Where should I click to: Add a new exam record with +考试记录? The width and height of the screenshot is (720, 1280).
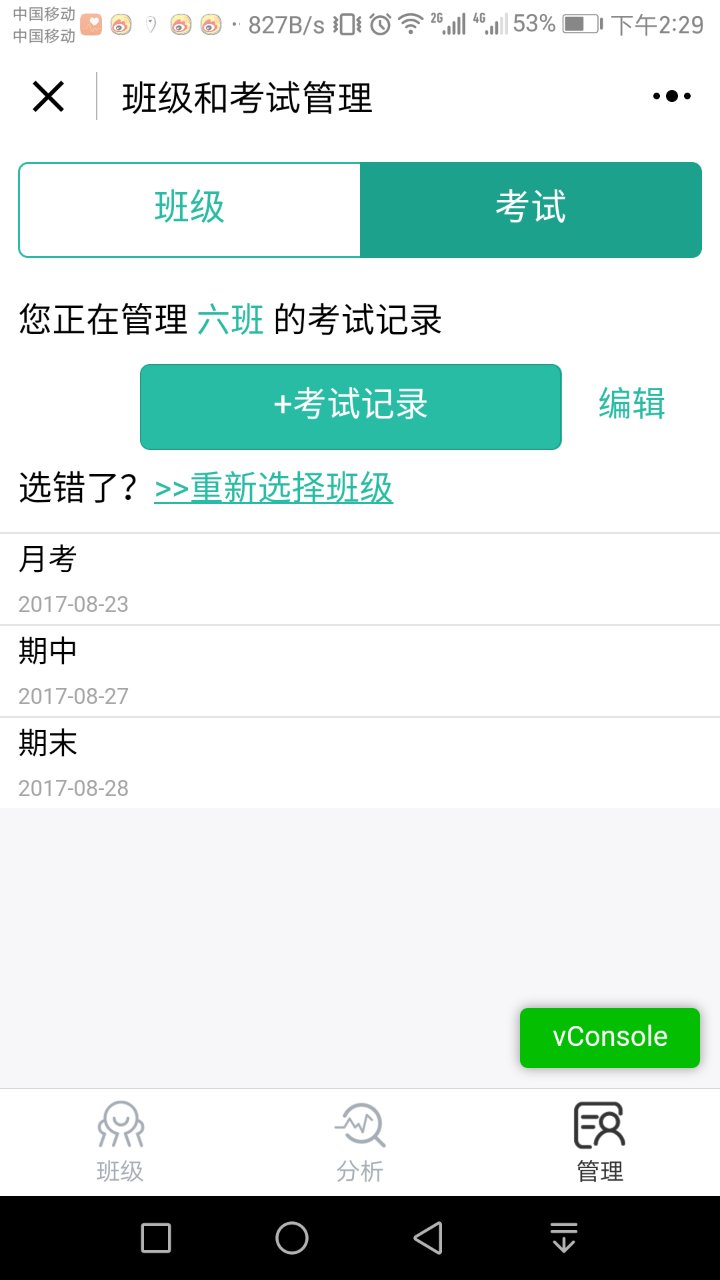[350, 406]
